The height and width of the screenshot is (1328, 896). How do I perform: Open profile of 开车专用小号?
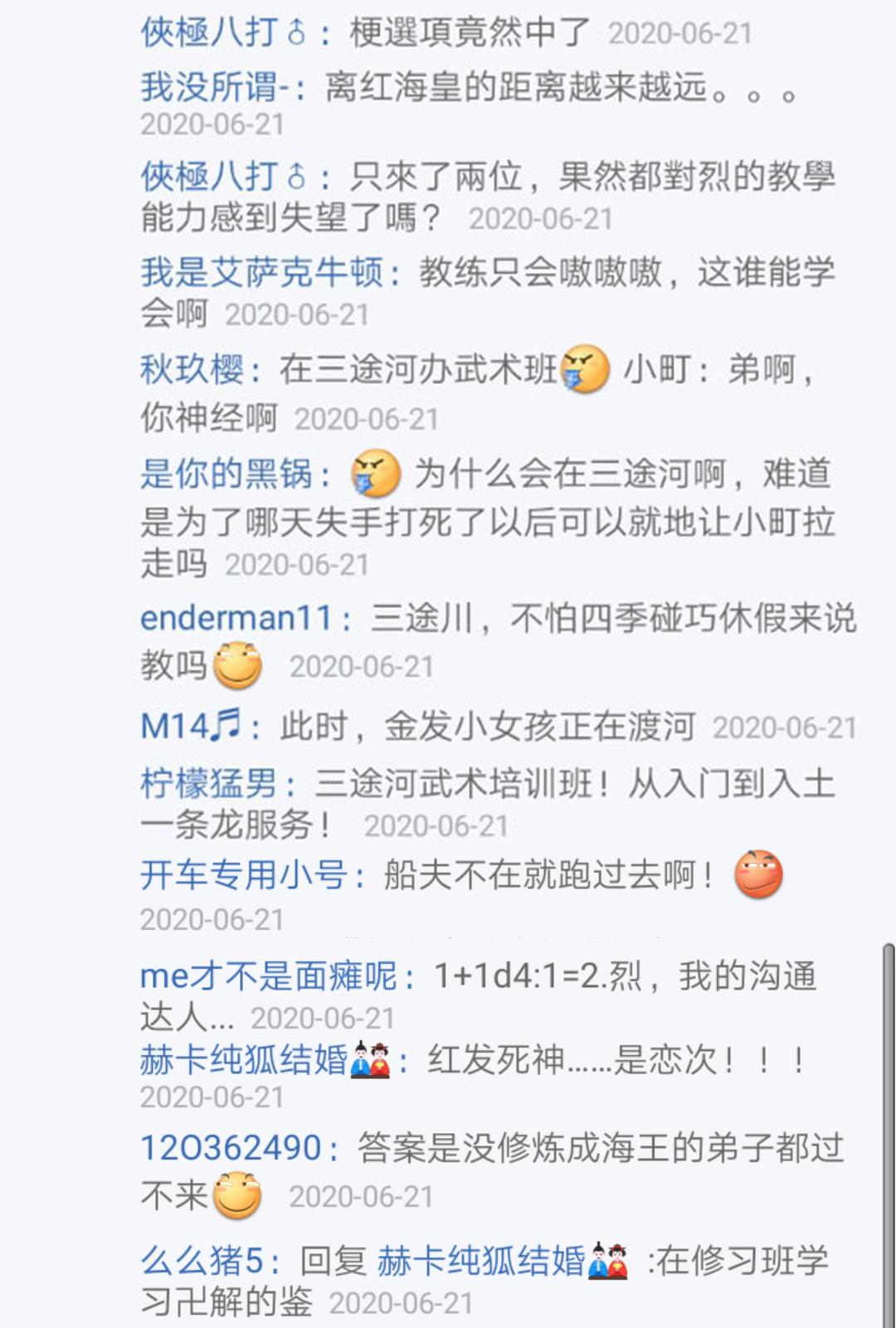pos(244,874)
